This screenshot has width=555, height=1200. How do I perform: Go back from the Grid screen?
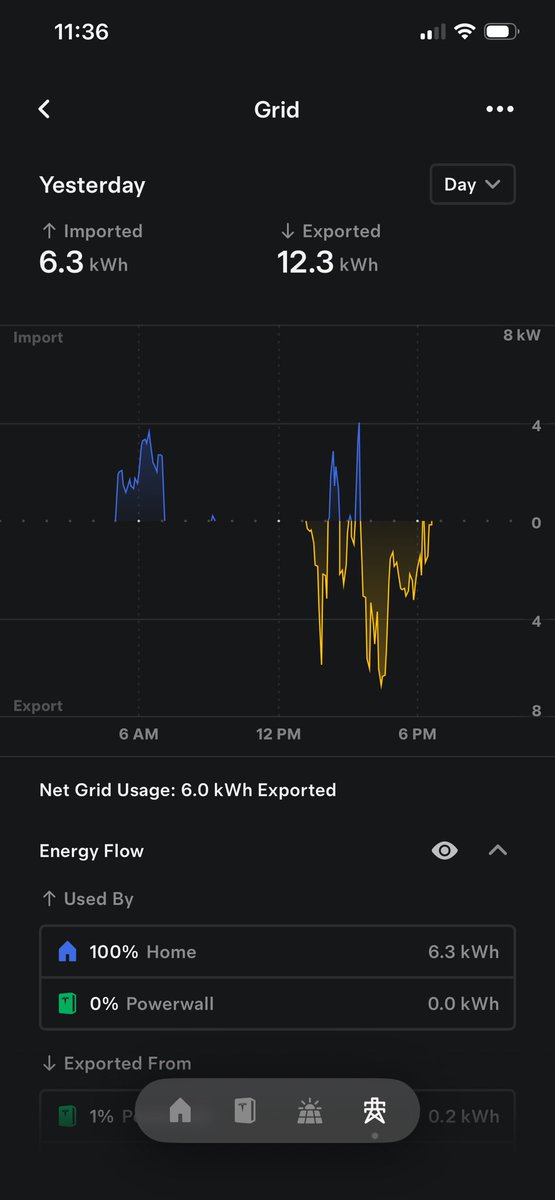tap(44, 109)
